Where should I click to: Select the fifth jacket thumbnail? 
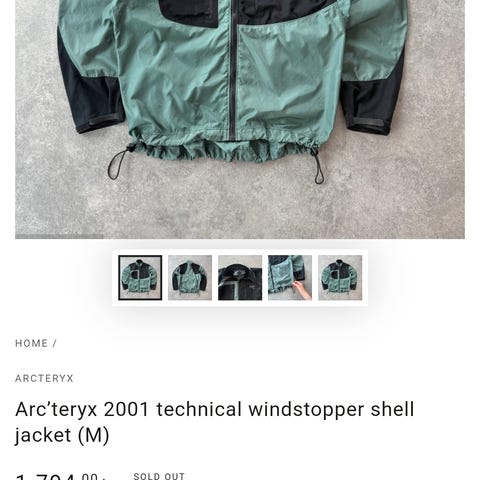click(x=340, y=278)
